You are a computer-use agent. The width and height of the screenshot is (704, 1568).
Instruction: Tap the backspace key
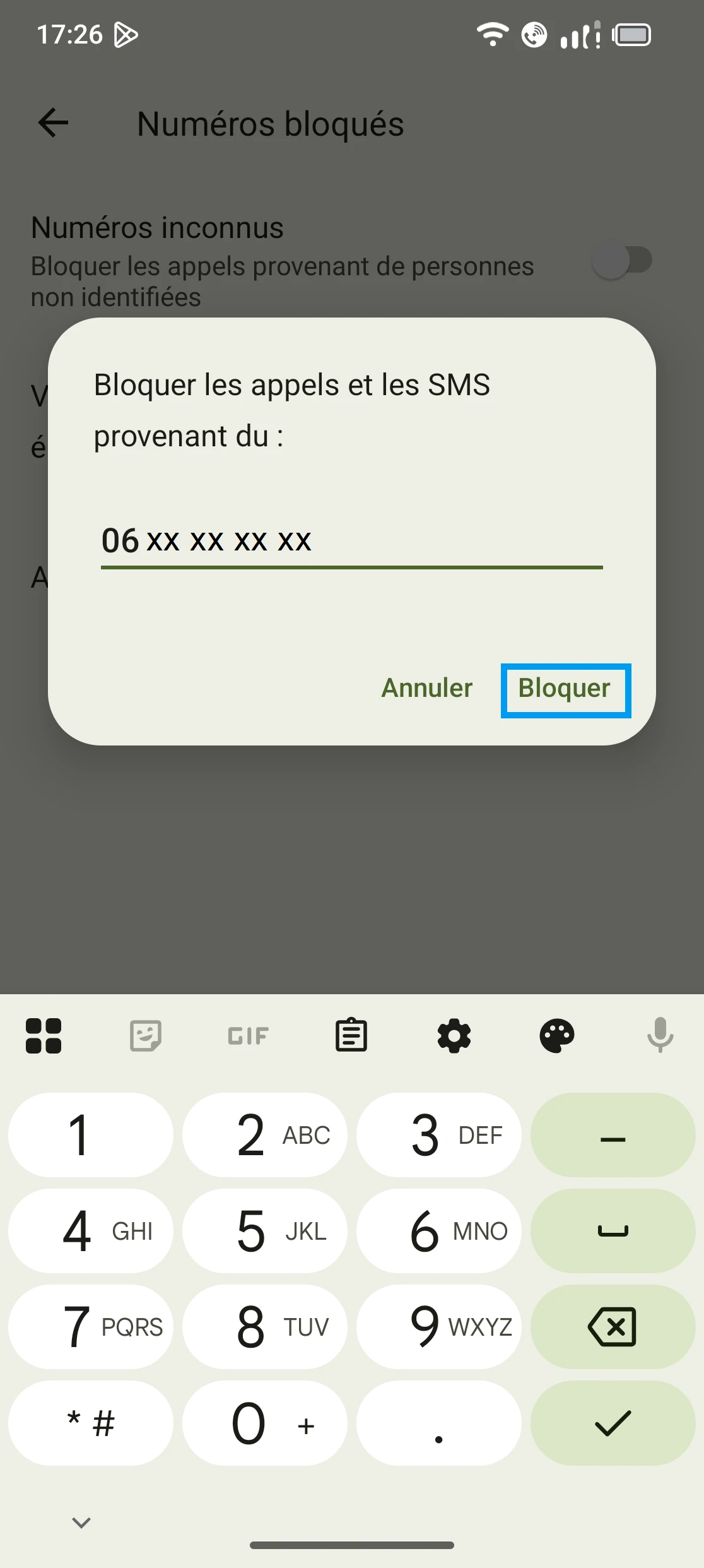tap(613, 1327)
